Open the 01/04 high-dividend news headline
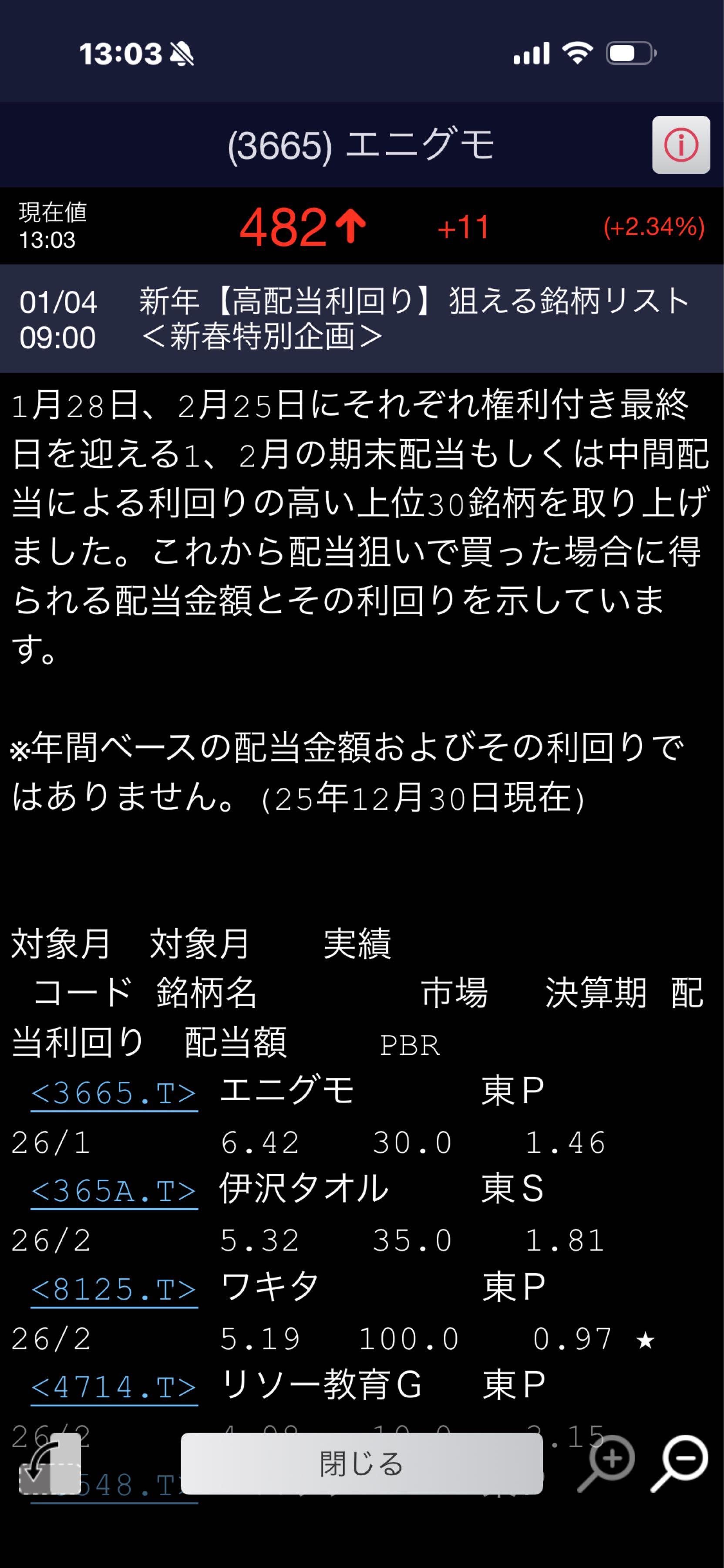Image resolution: width=724 pixels, height=1568 pixels. (x=362, y=320)
